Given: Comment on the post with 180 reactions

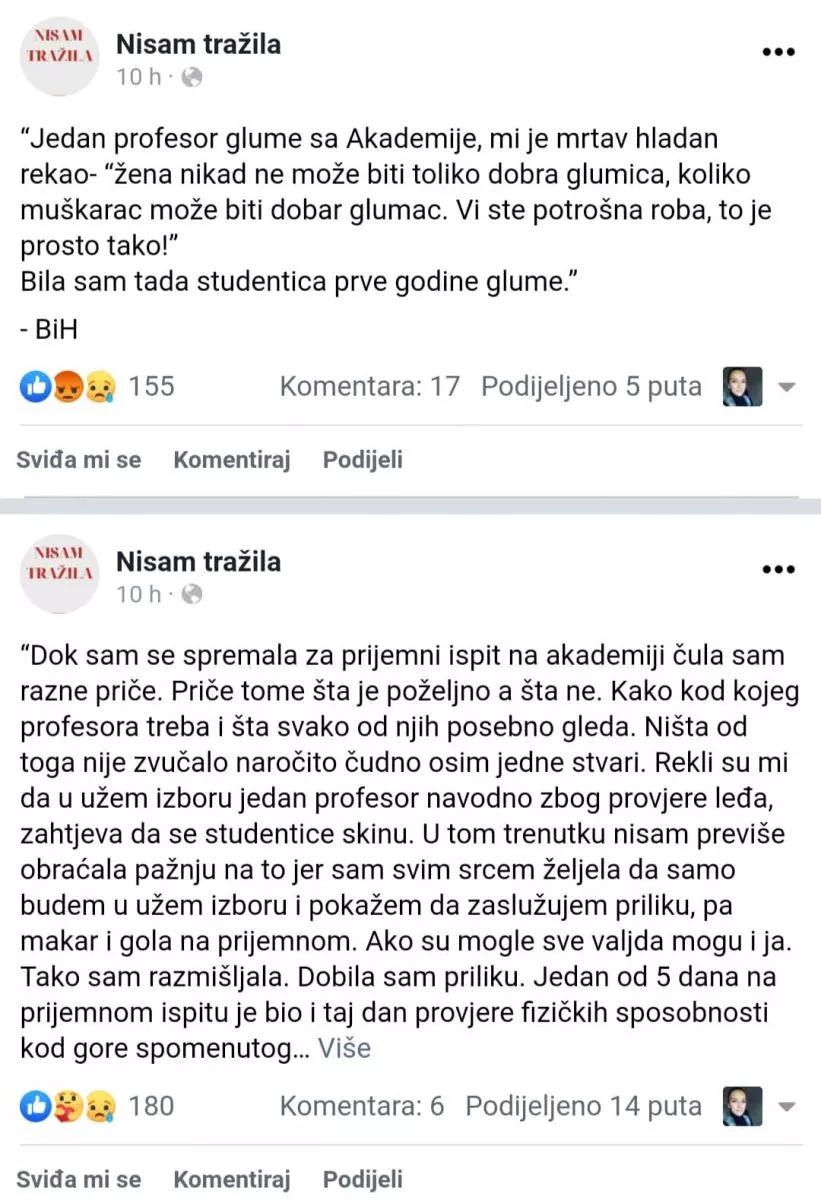Looking at the screenshot, I should (231, 1179).
